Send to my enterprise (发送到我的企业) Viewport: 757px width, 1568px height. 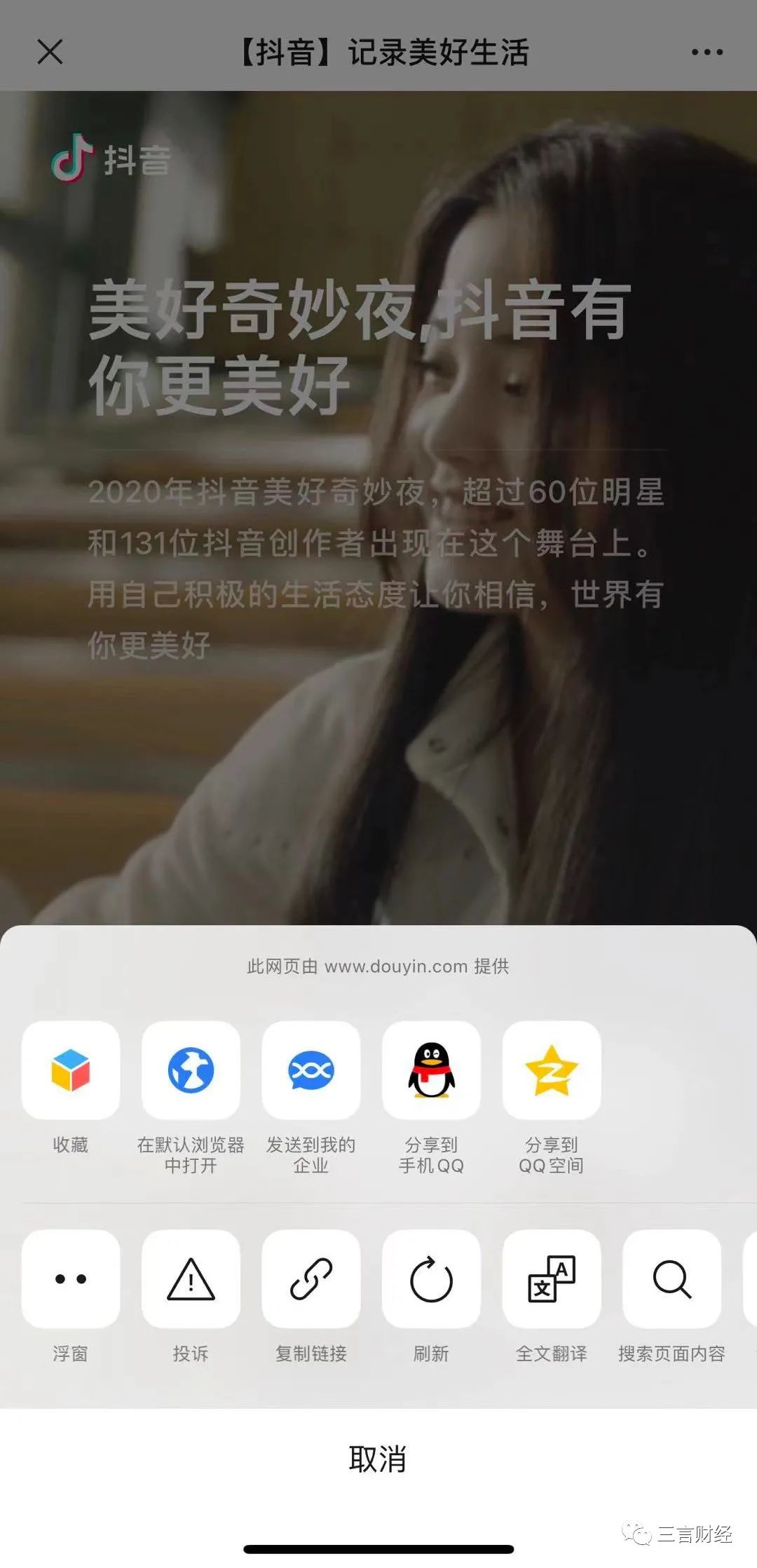(x=311, y=1070)
